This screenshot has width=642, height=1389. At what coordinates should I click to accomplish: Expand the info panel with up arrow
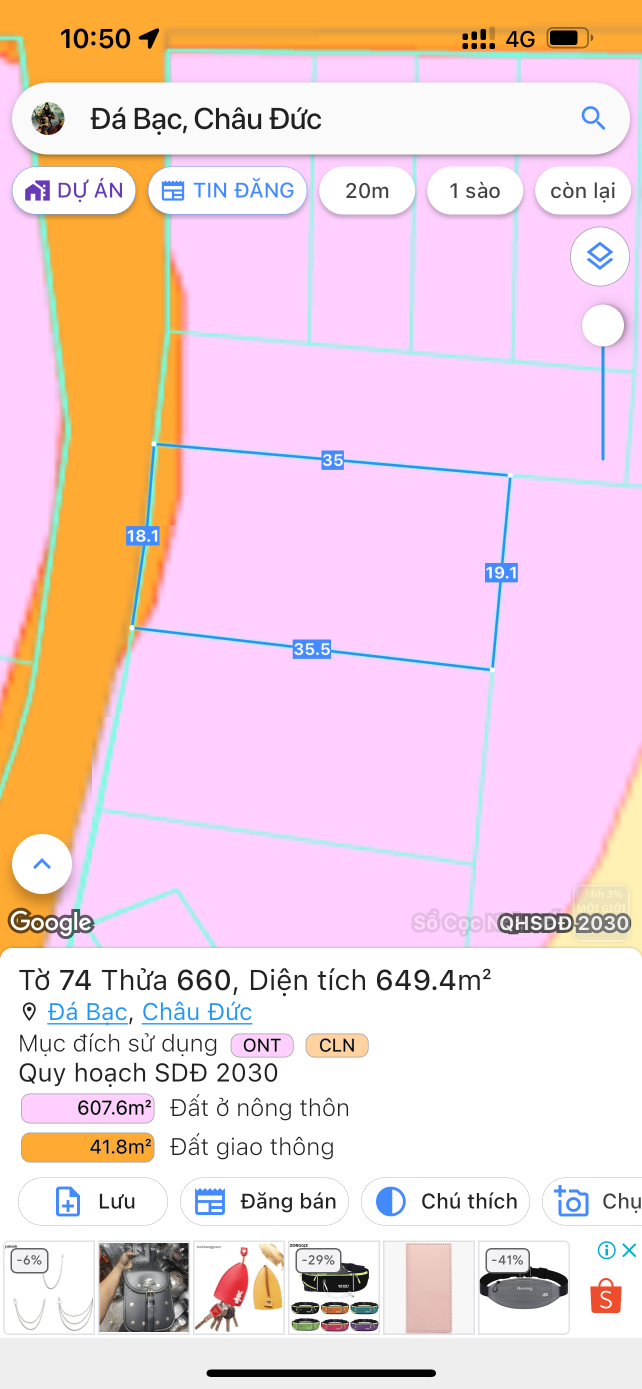tap(42, 864)
